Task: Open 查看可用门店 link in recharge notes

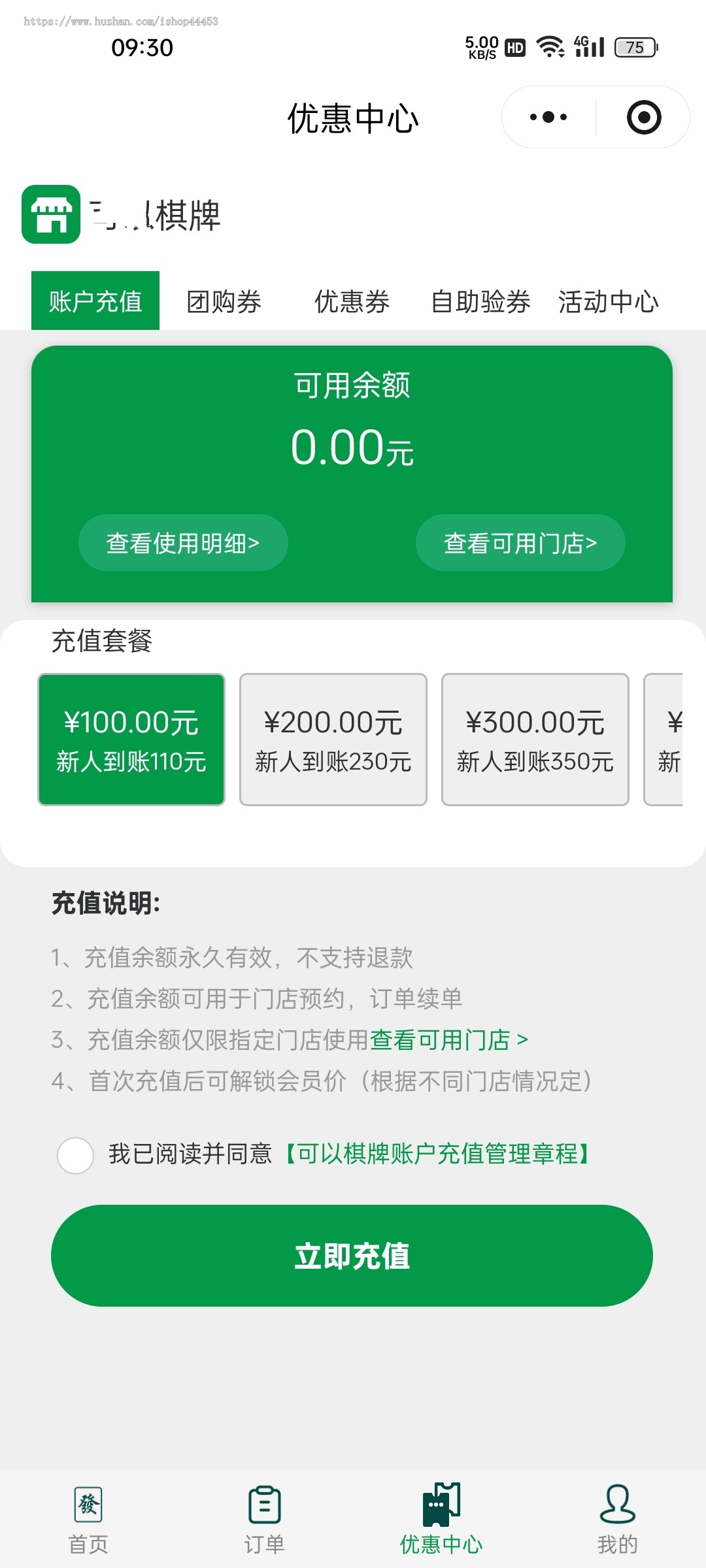Action: [439, 1041]
